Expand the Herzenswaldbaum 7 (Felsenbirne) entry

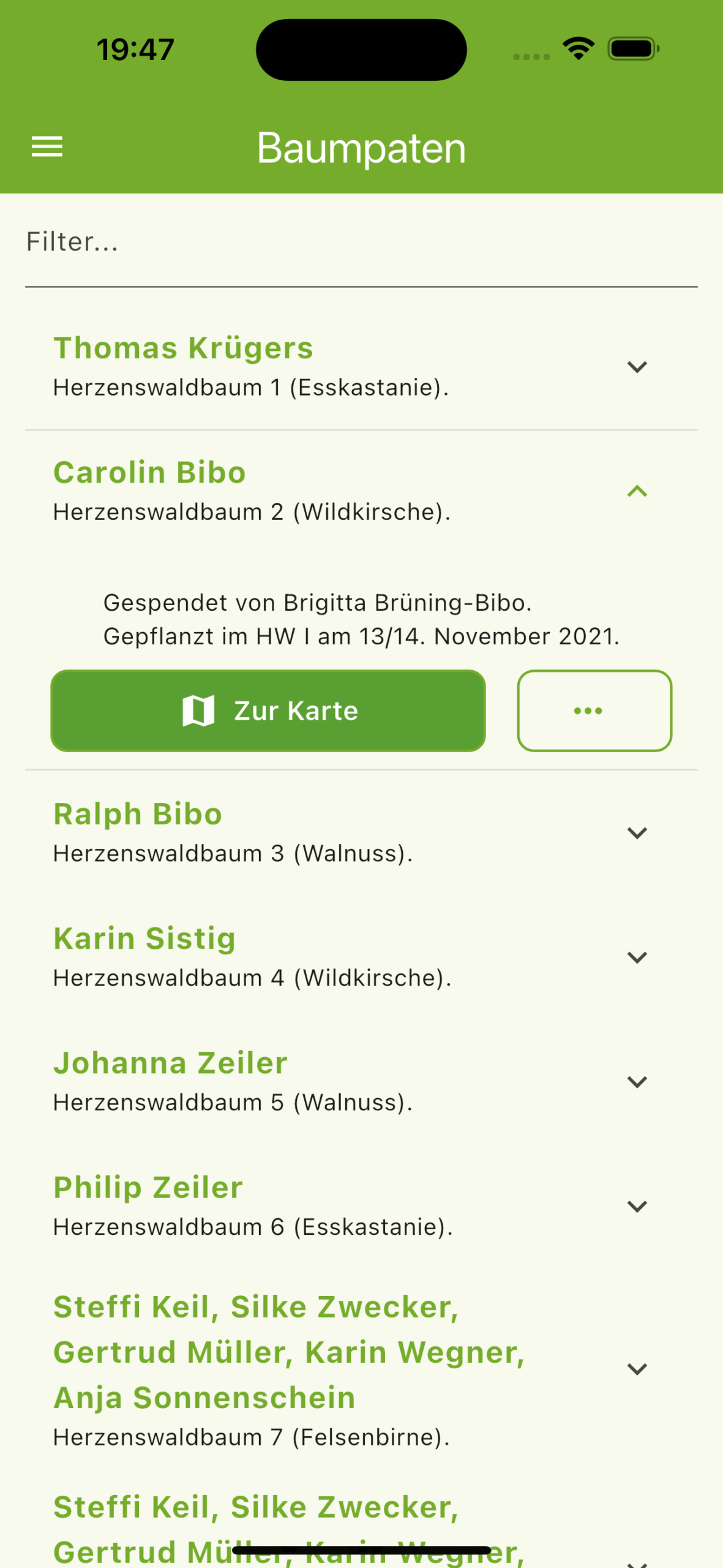[361, 1369]
